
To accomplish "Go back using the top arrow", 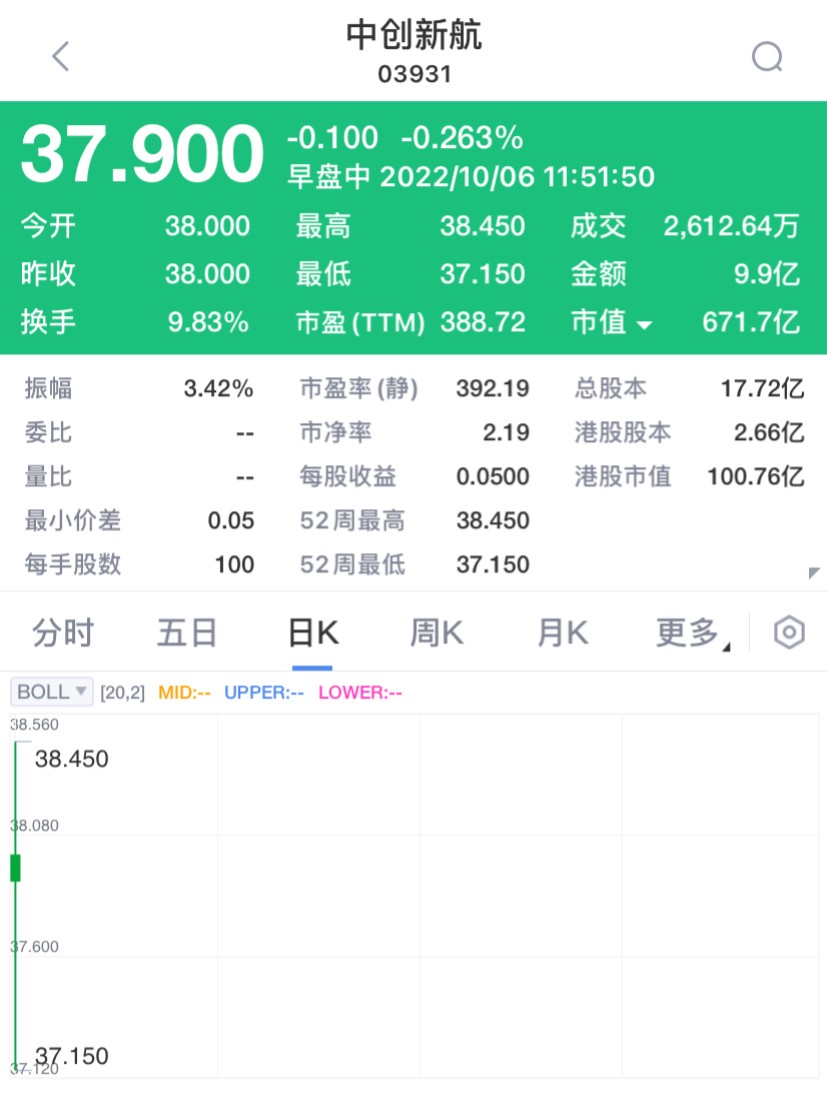I will click(61, 57).
